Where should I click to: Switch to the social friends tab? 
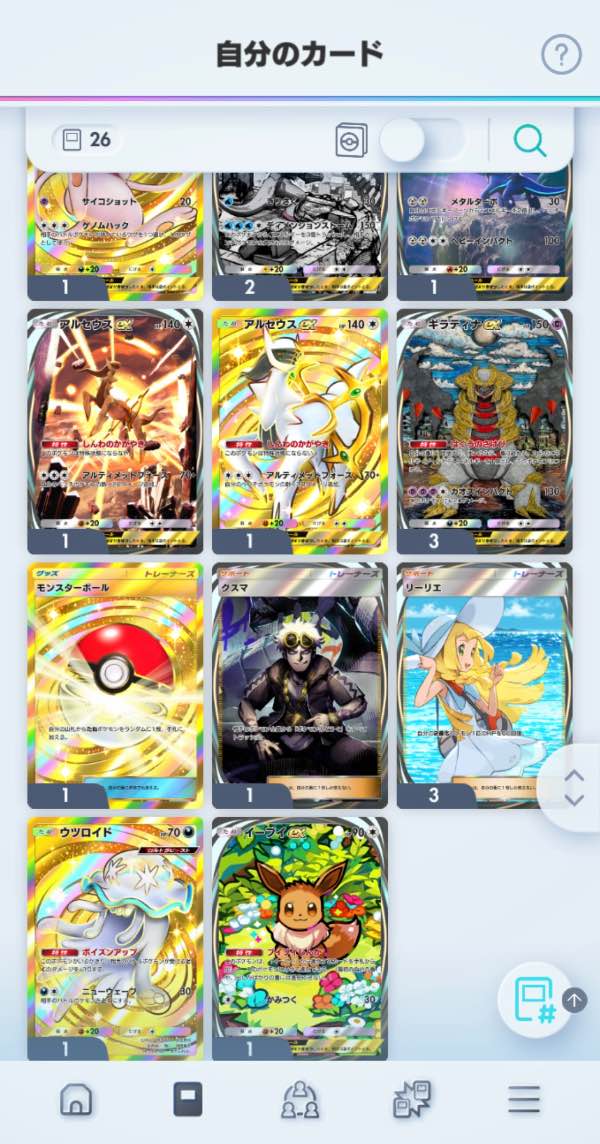click(300, 1100)
